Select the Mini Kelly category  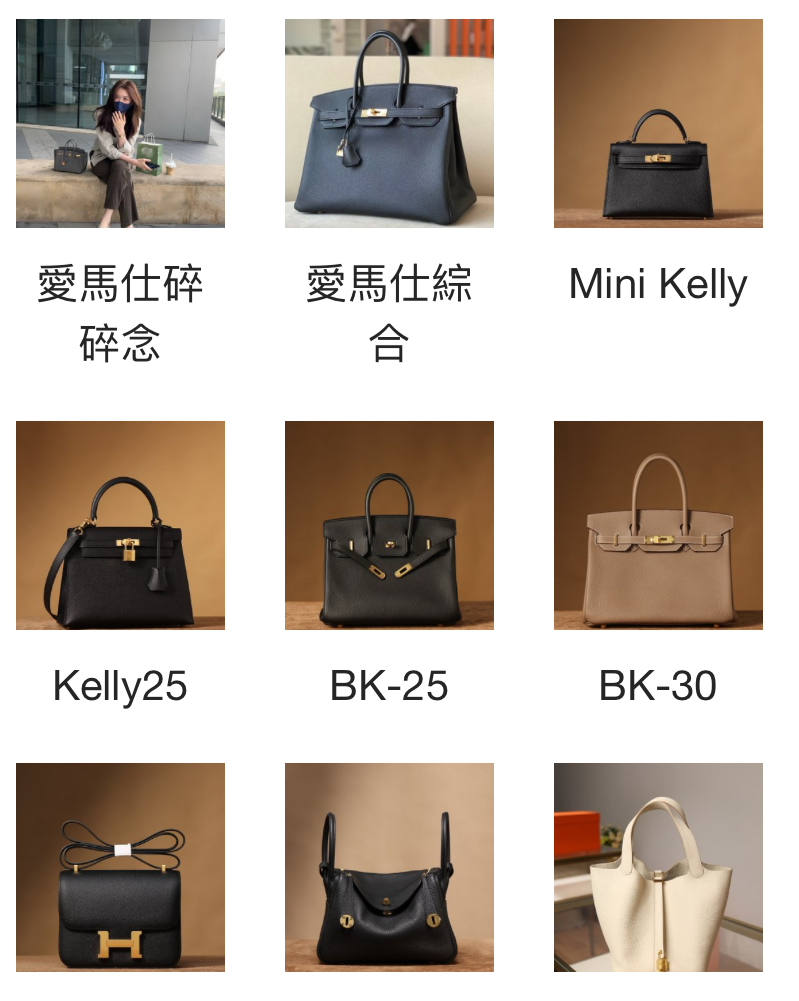click(x=658, y=124)
